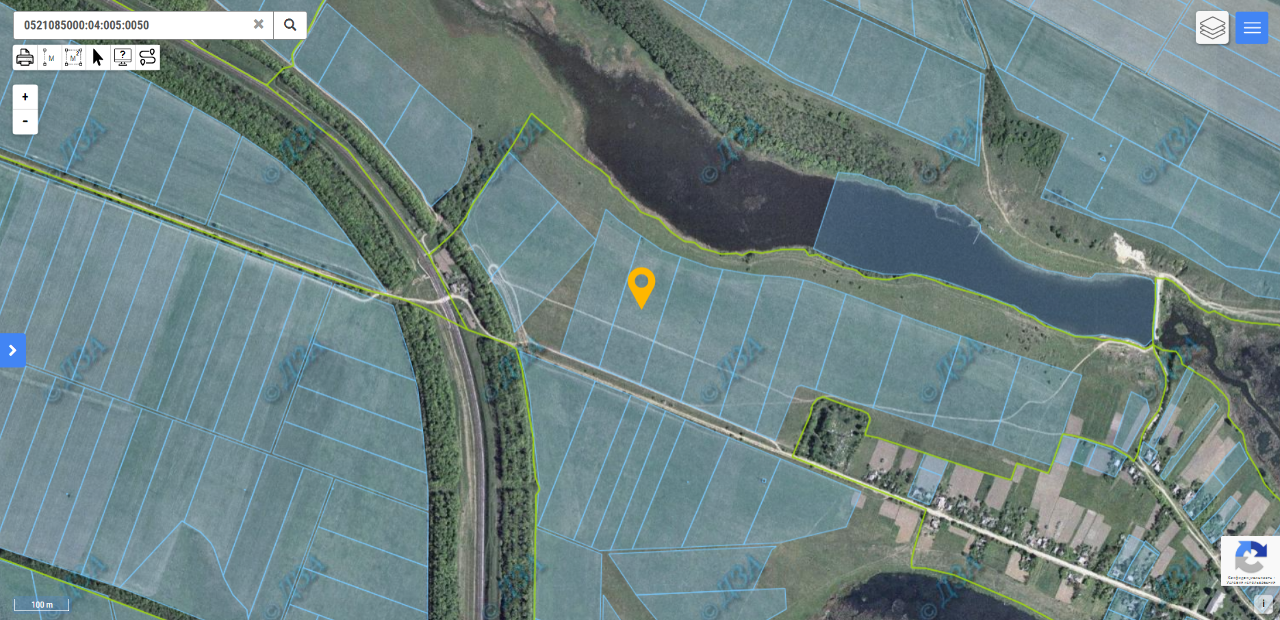Open the map layers switcher
This screenshot has width=1280, height=620.
[1212, 28]
